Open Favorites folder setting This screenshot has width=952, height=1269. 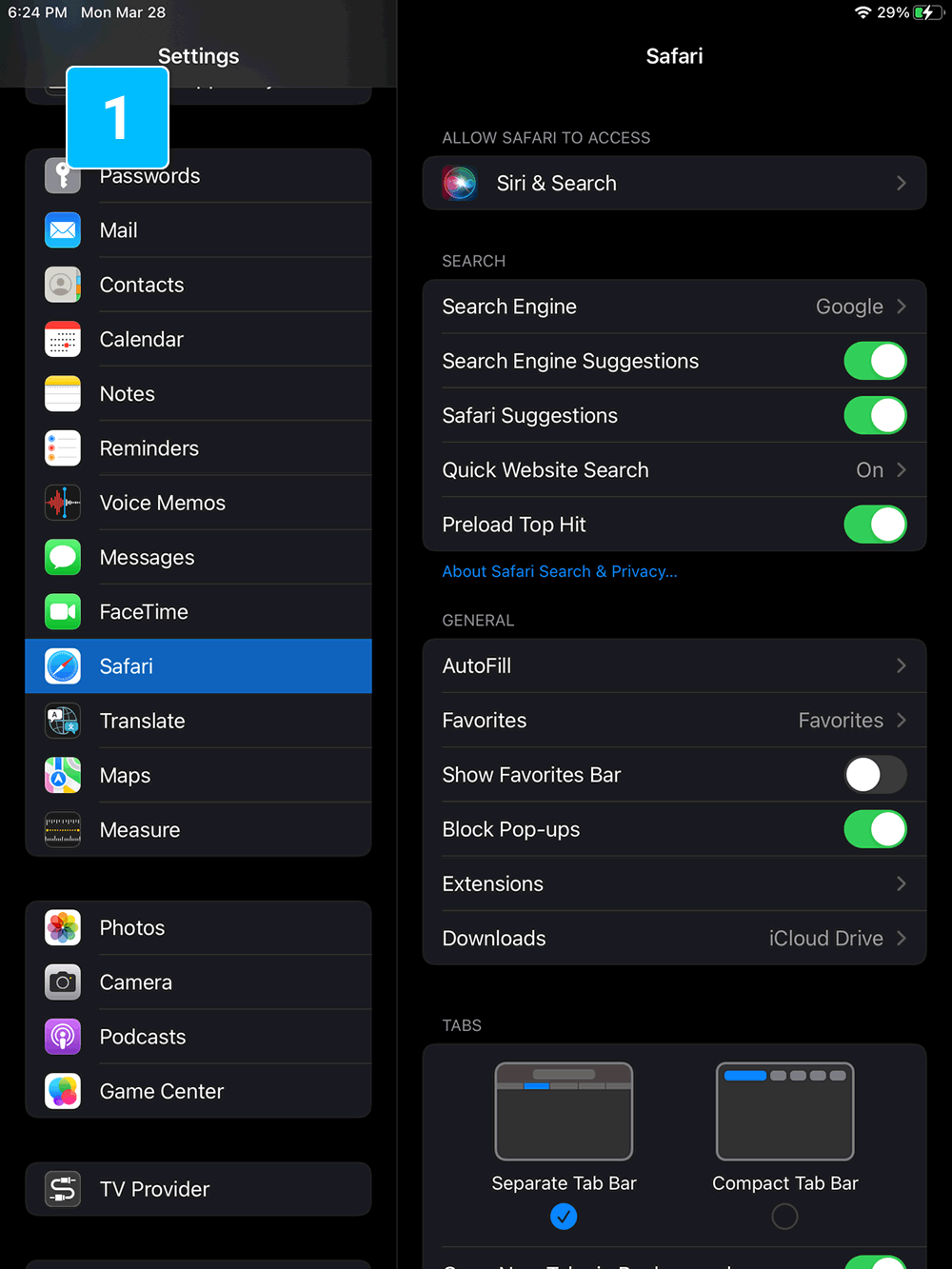pos(674,721)
